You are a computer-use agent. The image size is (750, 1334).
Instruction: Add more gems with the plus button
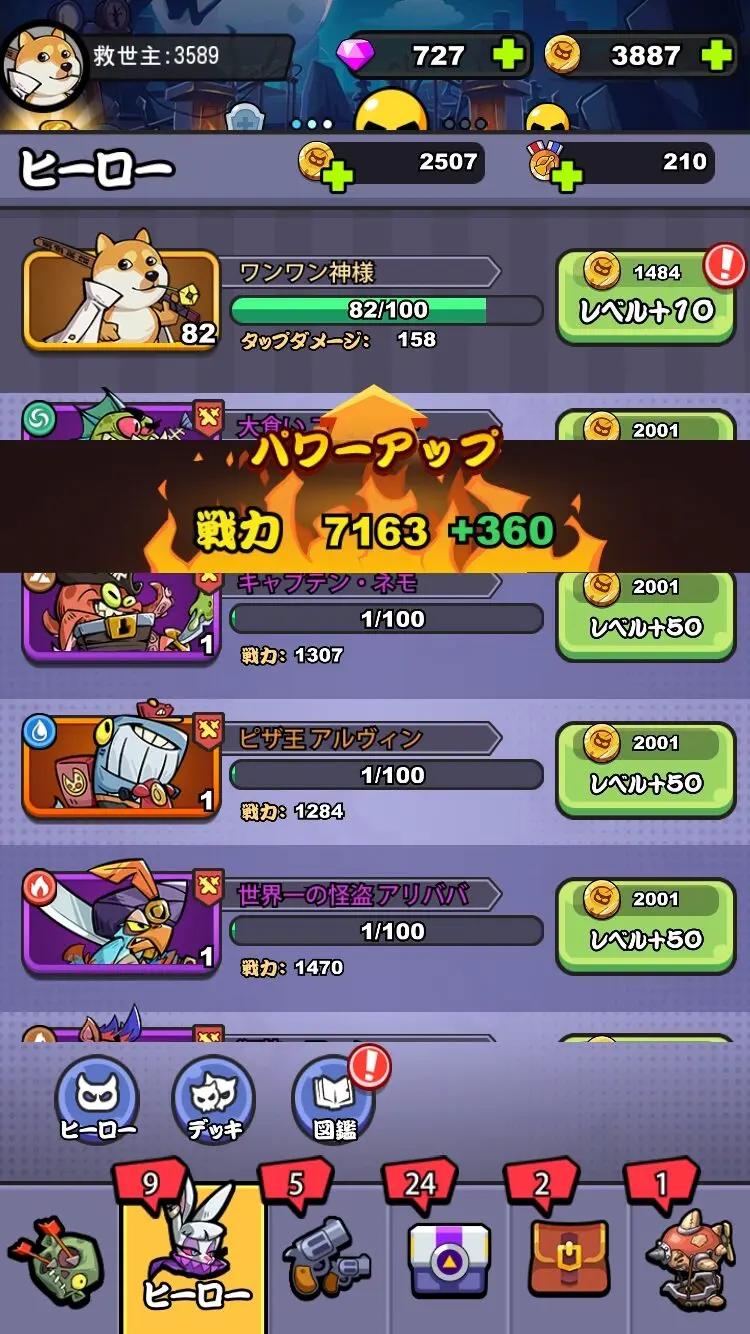[x=508, y=55]
